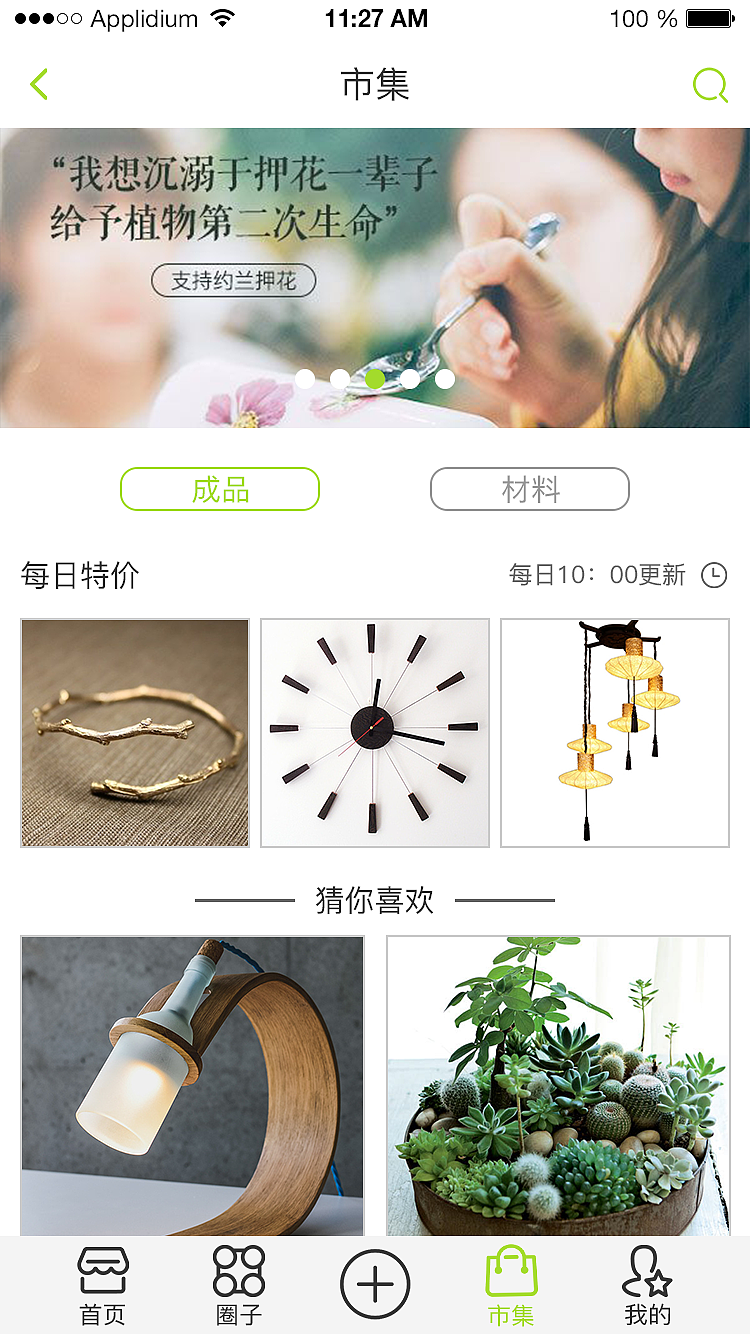Viewport: 750px width, 1334px height.
Task: Tap the active green carousel progress dot
Action: (x=375, y=378)
